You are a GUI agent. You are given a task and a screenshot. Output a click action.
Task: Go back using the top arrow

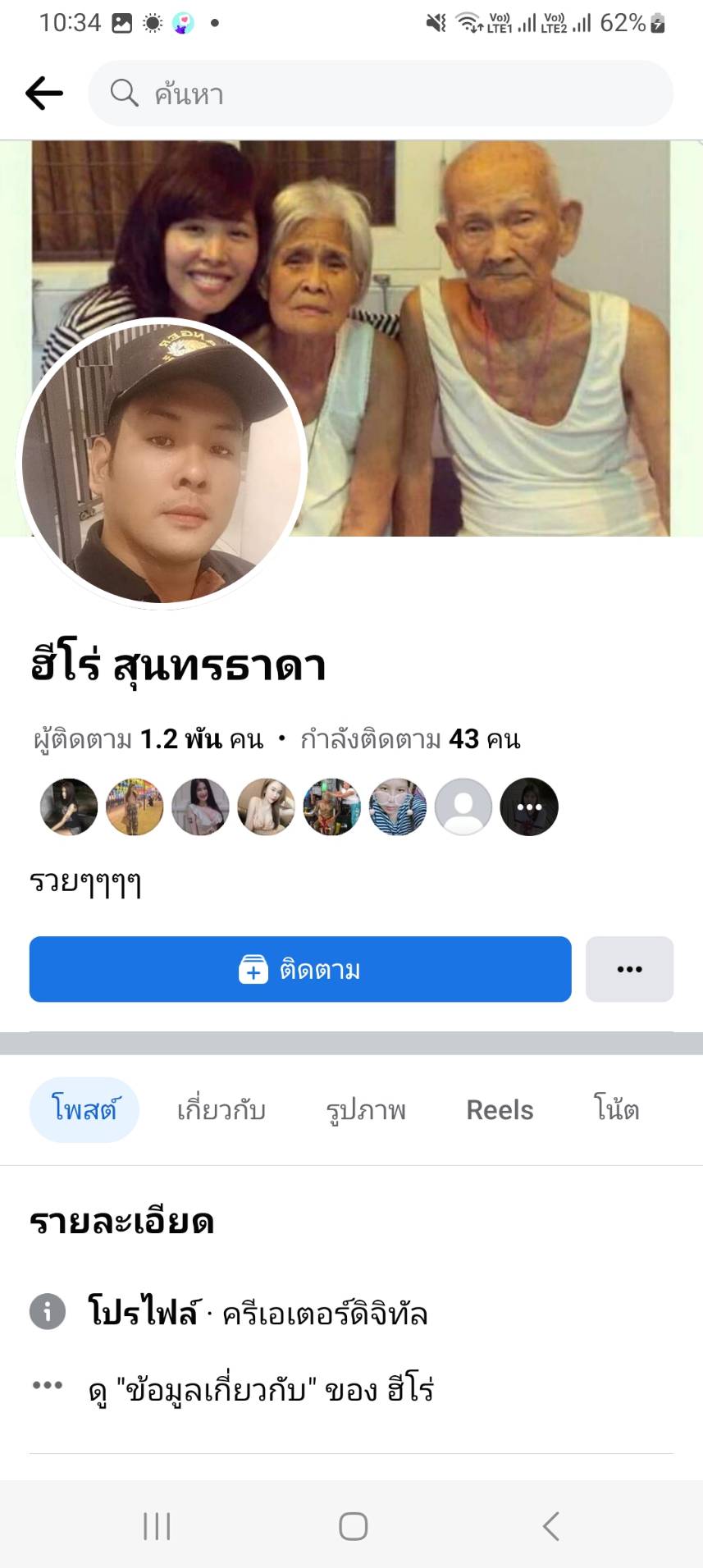coord(44,94)
